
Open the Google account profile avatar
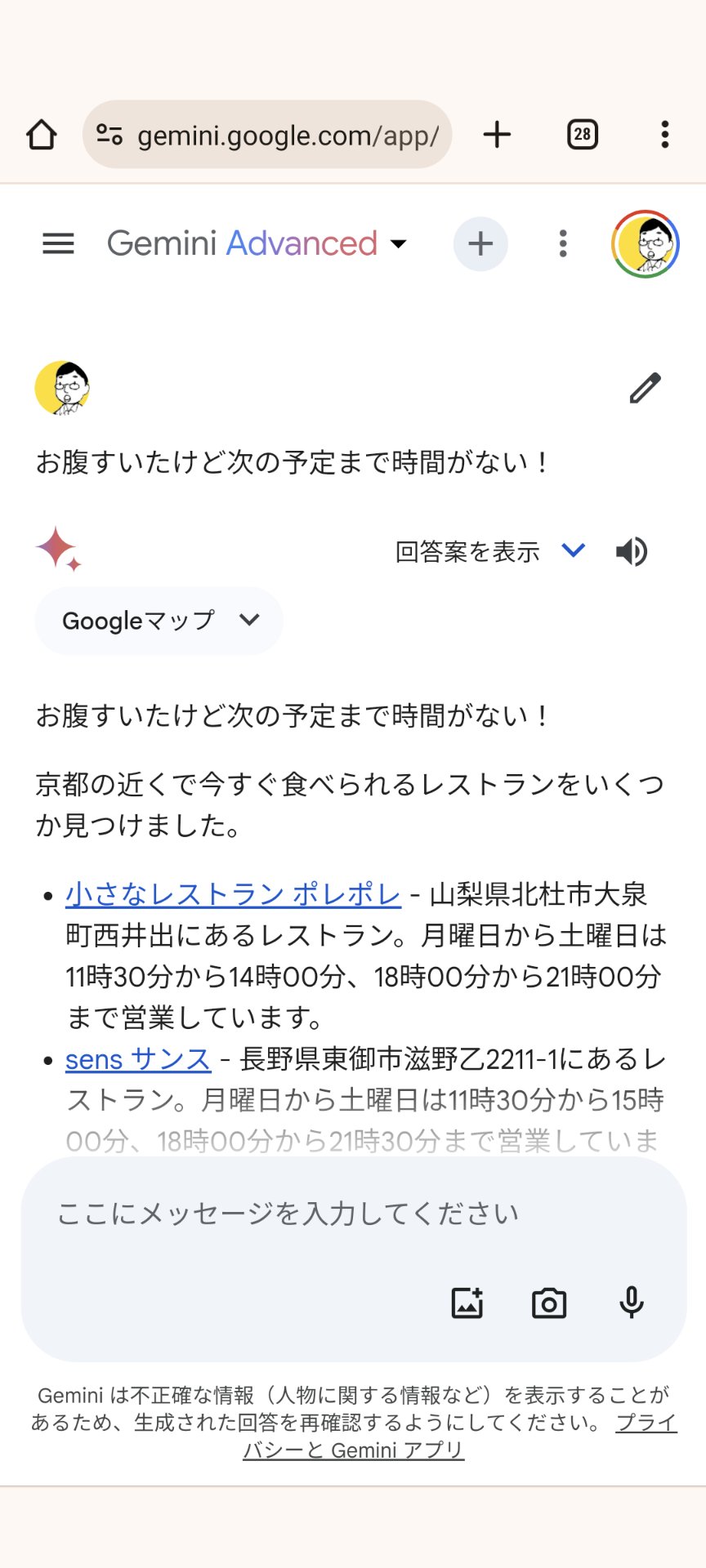point(646,243)
